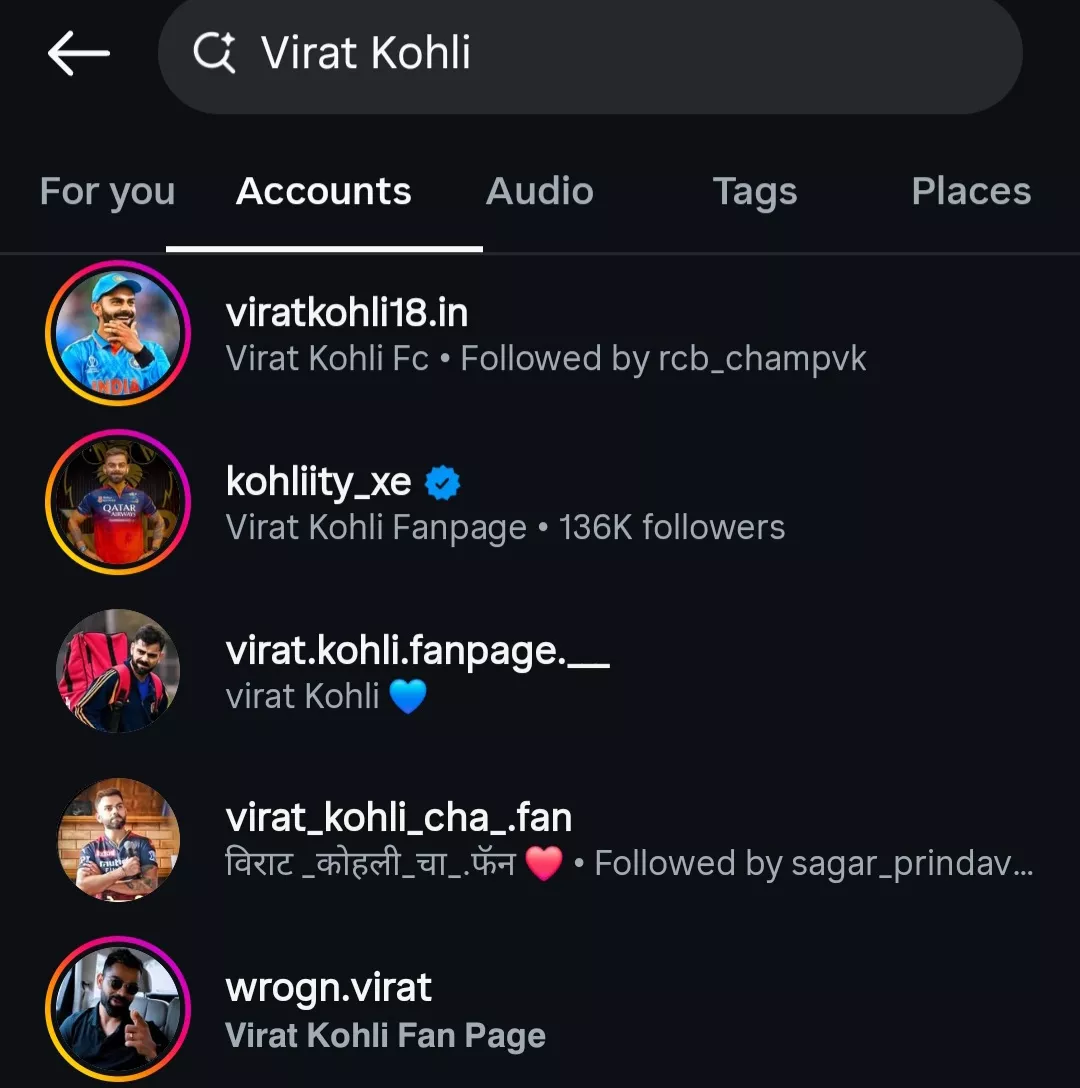The height and width of the screenshot is (1088, 1080).
Task: Switch to the Places tab
Action: click(x=971, y=191)
